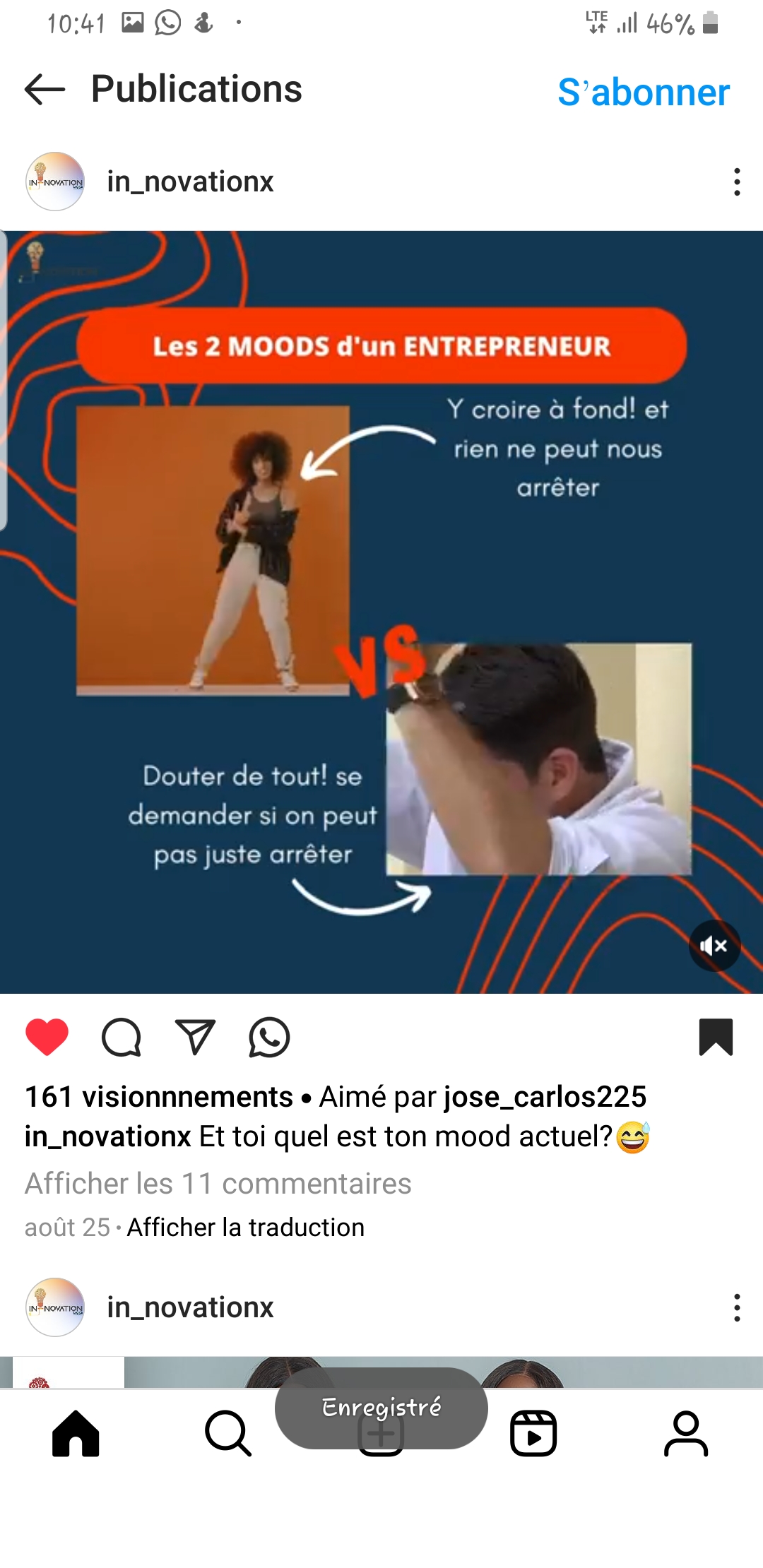Share the post through WhatsApp icon

pyautogui.click(x=269, y=1038)
